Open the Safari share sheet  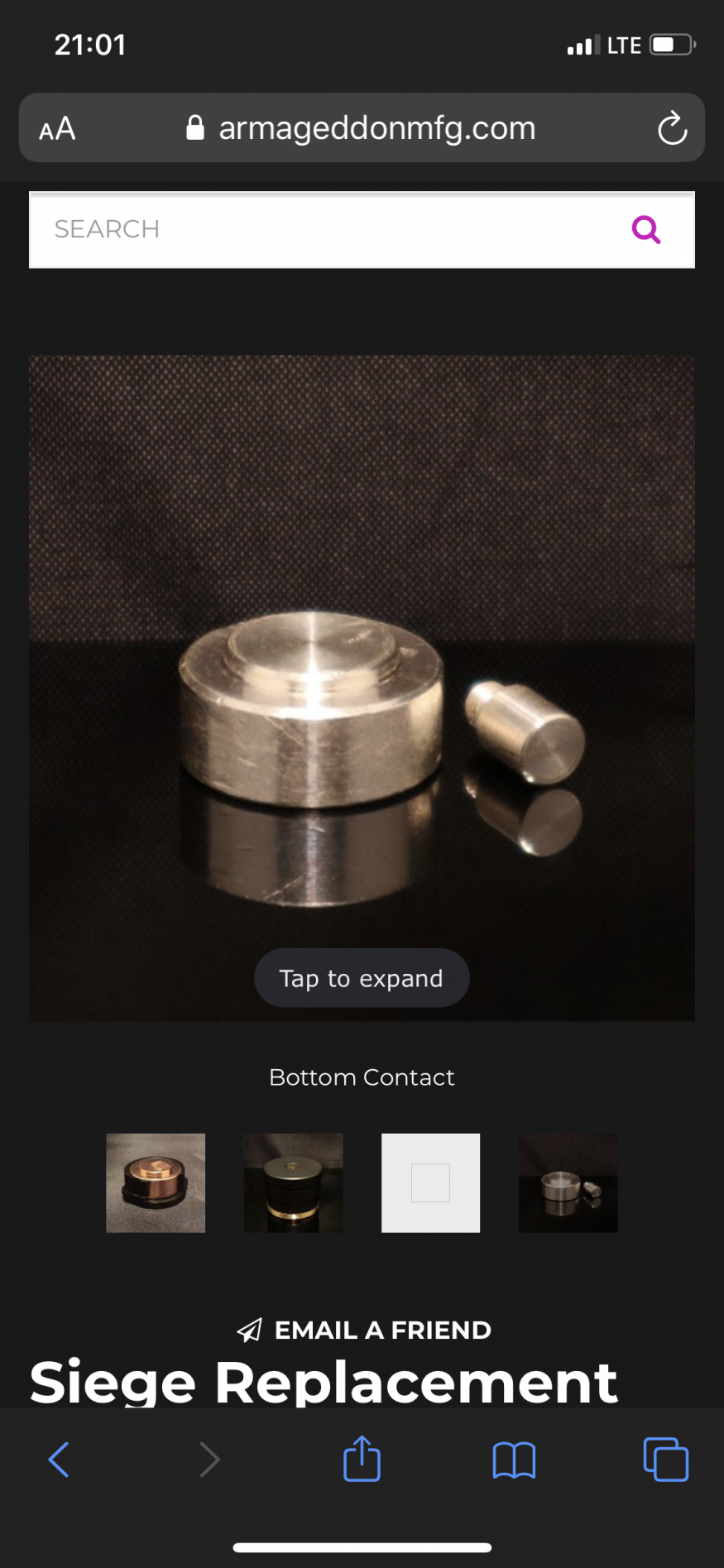[x=362, y=1458]
